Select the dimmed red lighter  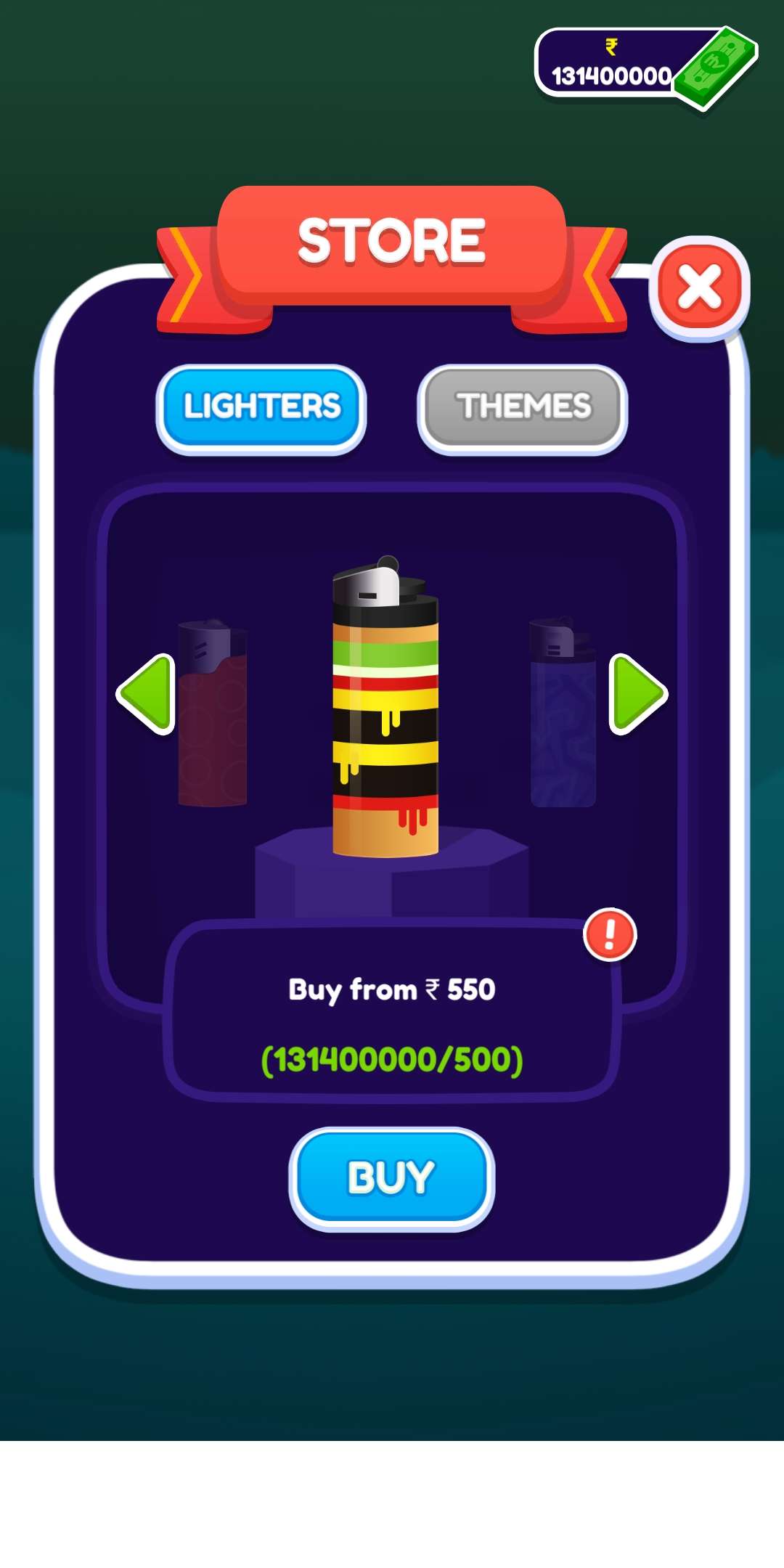(213, 714)
